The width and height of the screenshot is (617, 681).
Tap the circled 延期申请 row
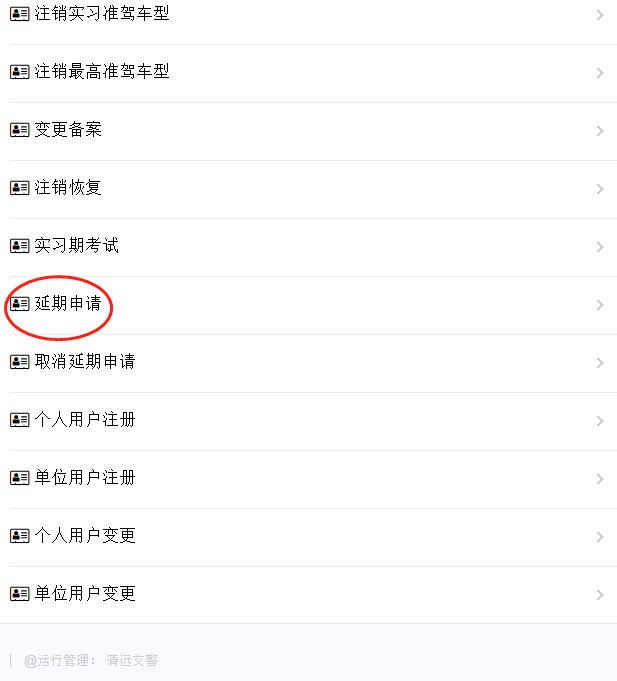(308, 305)
